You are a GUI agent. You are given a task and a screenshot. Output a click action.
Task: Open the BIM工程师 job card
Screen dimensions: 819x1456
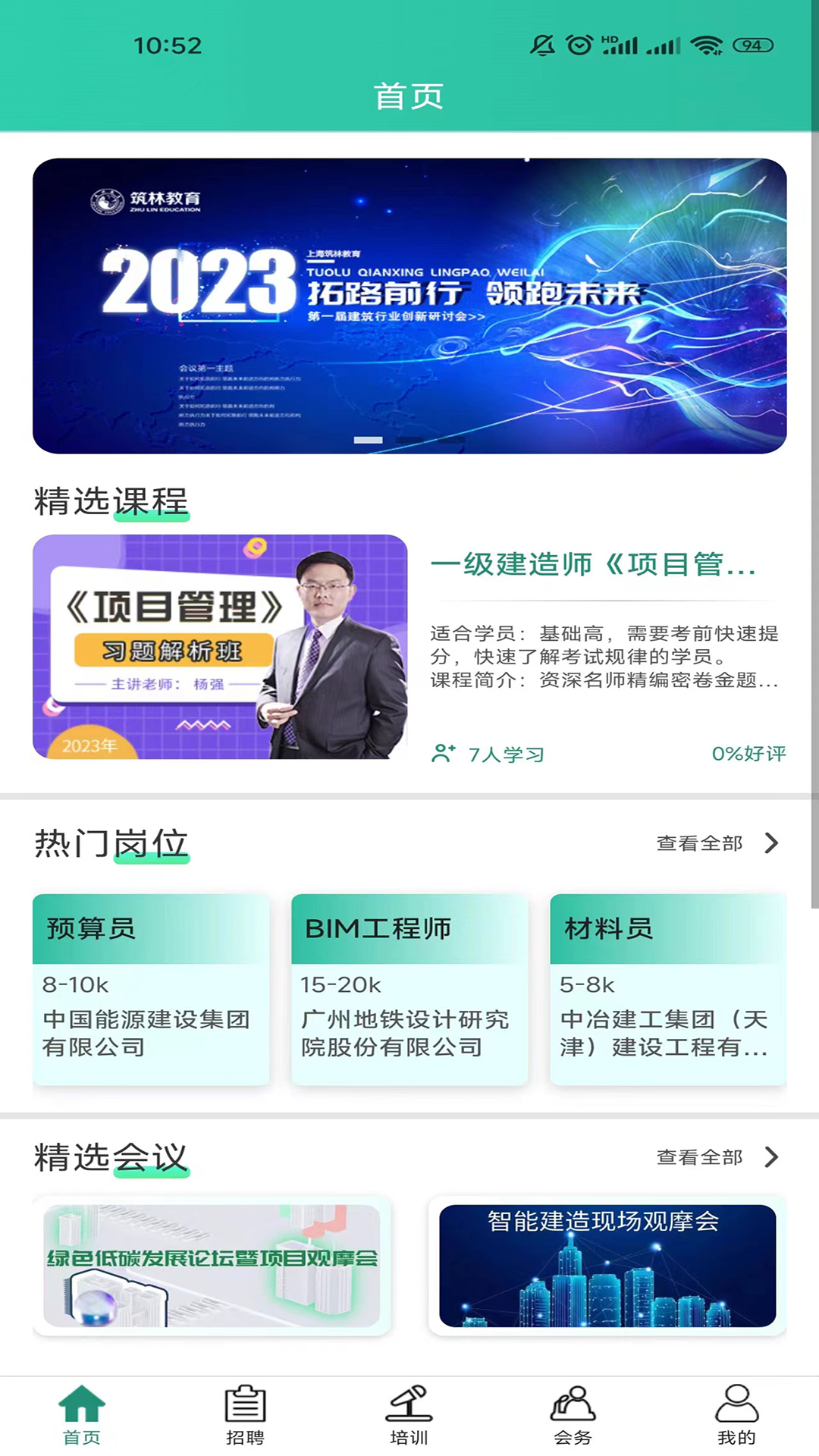pos(409,989)
